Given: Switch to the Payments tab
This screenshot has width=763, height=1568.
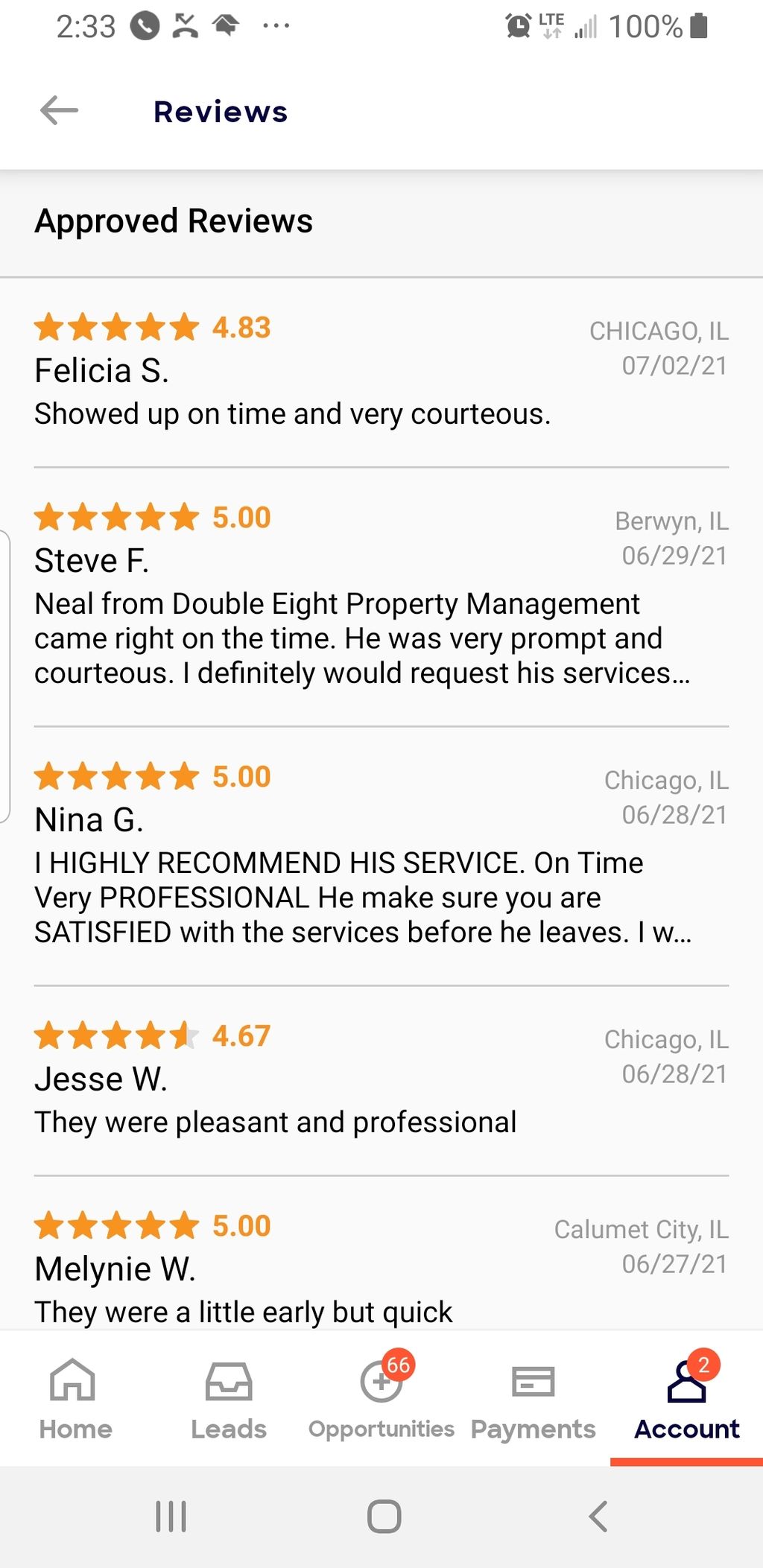Looking at the screenshot, I should pyautogui.click(x=533, y=1399).
